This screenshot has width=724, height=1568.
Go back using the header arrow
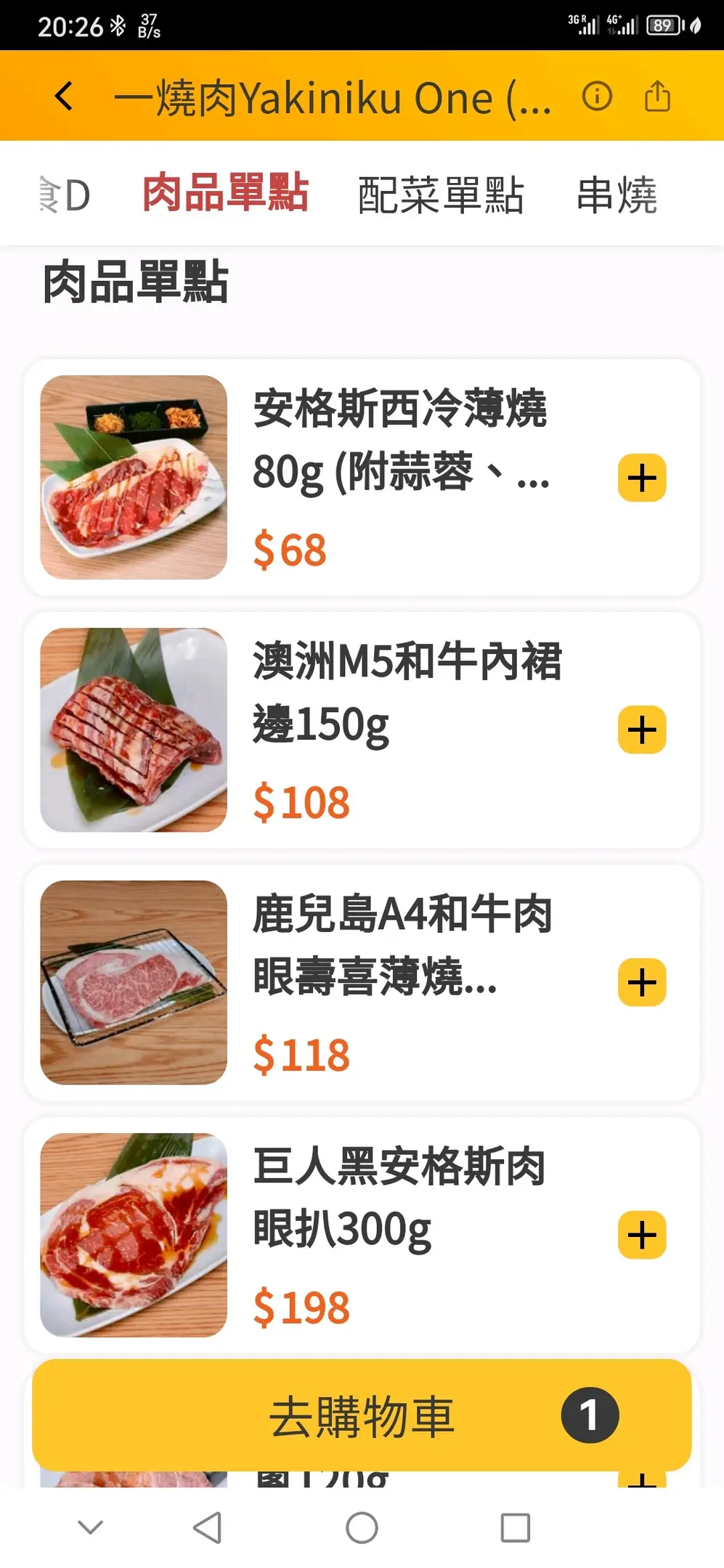coord(64,96)
